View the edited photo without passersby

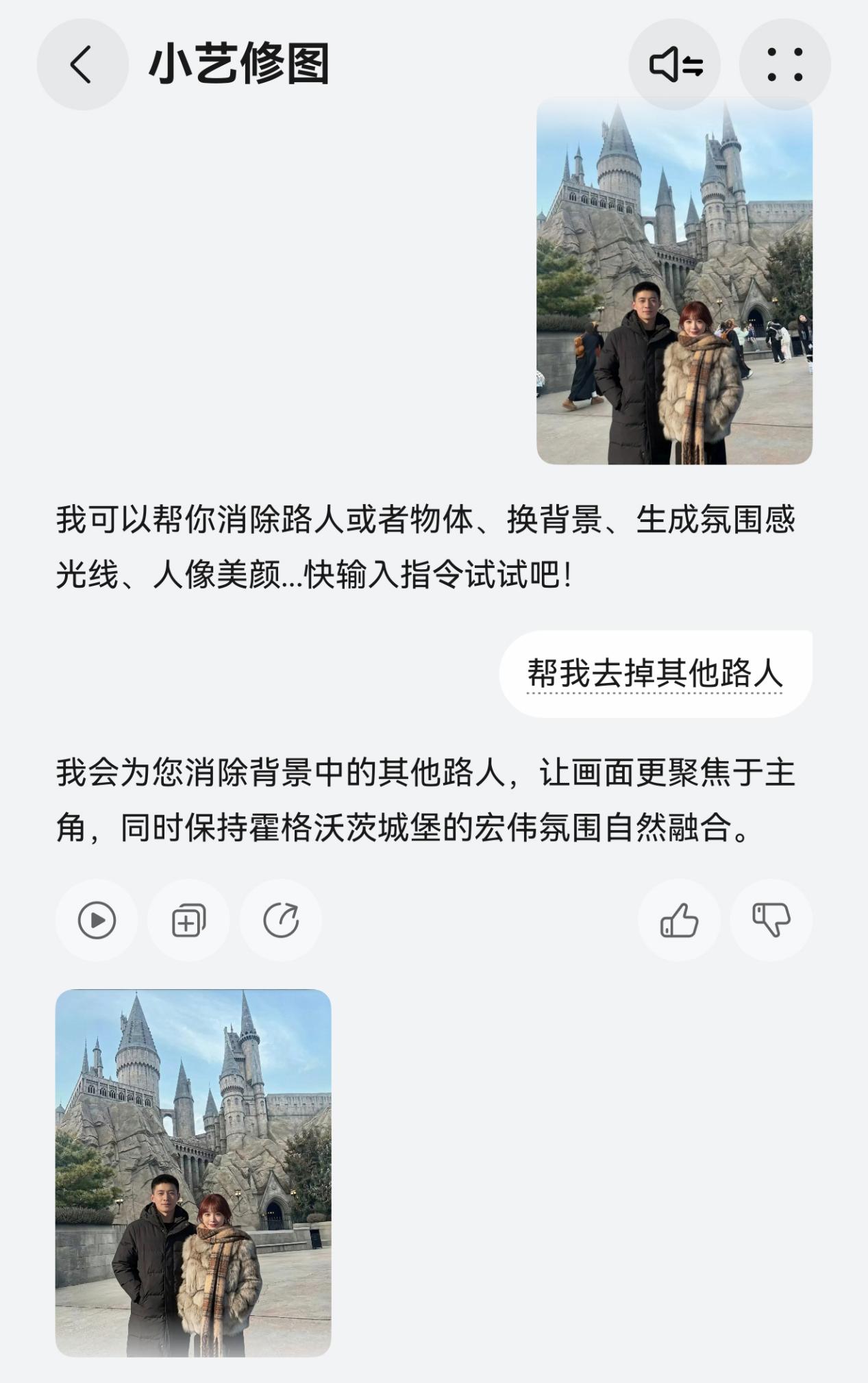click(193, 1172)
